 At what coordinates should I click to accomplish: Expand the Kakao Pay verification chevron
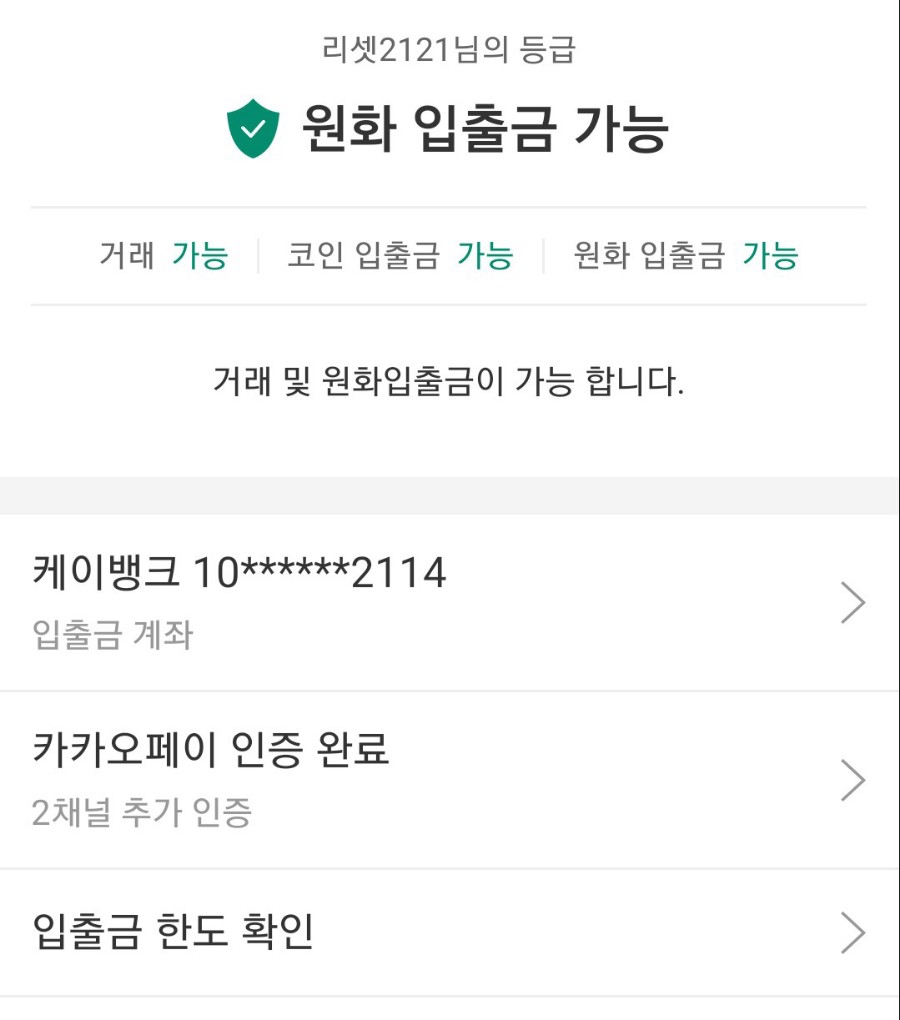tap(854, 781)
